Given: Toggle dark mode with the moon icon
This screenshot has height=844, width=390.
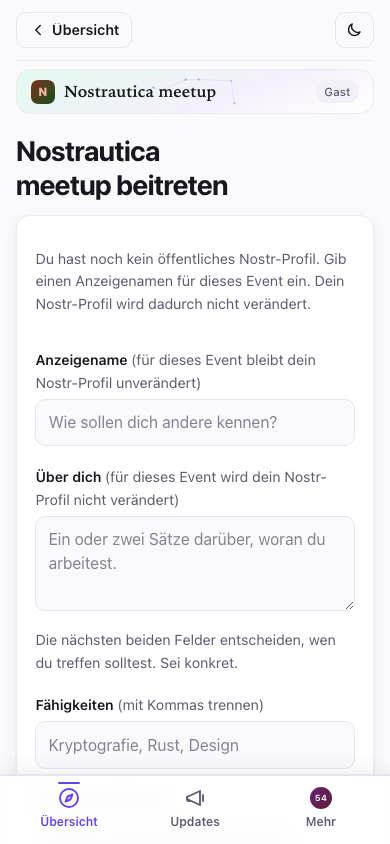Looking at the screenshot, I should point(354,30).
